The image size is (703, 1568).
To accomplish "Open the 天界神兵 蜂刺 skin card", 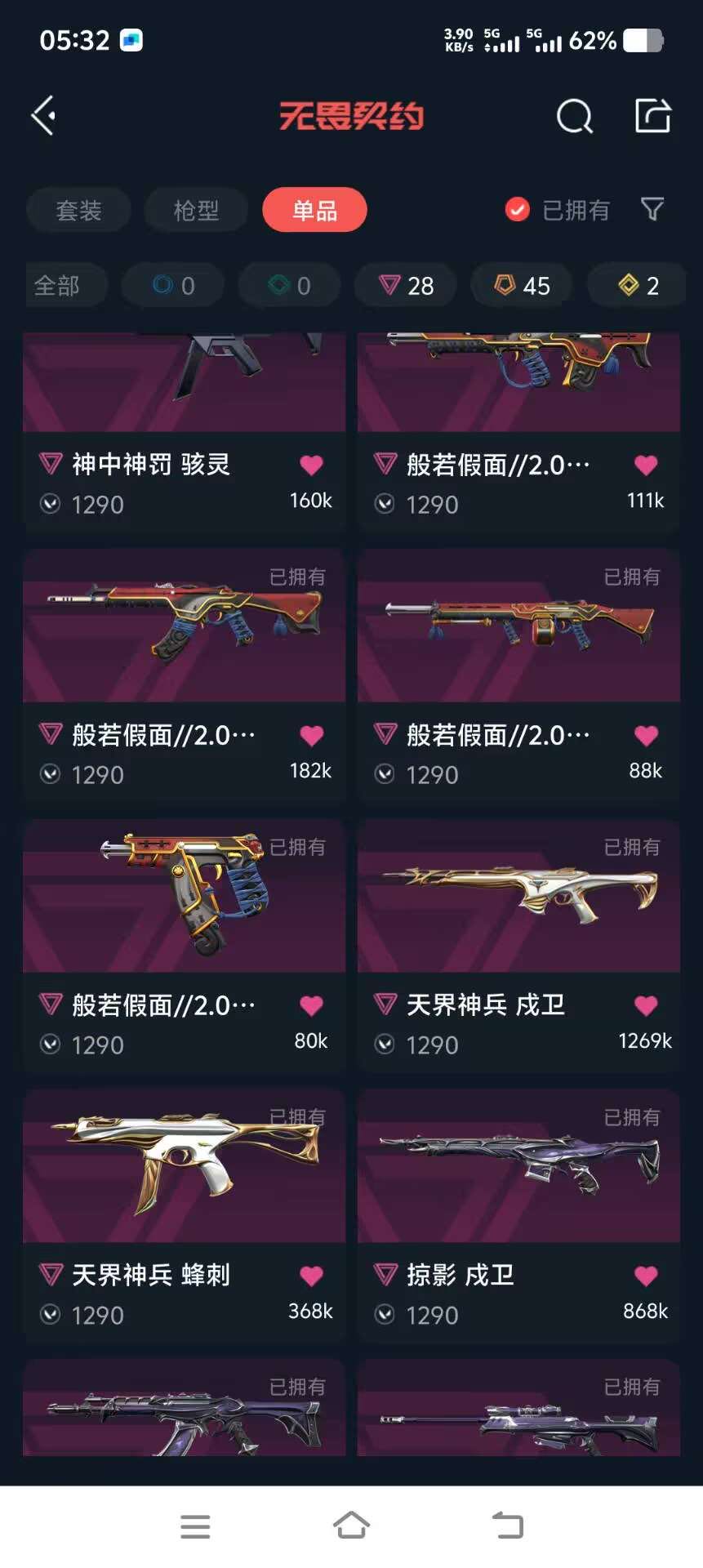I will [184, 1216].
